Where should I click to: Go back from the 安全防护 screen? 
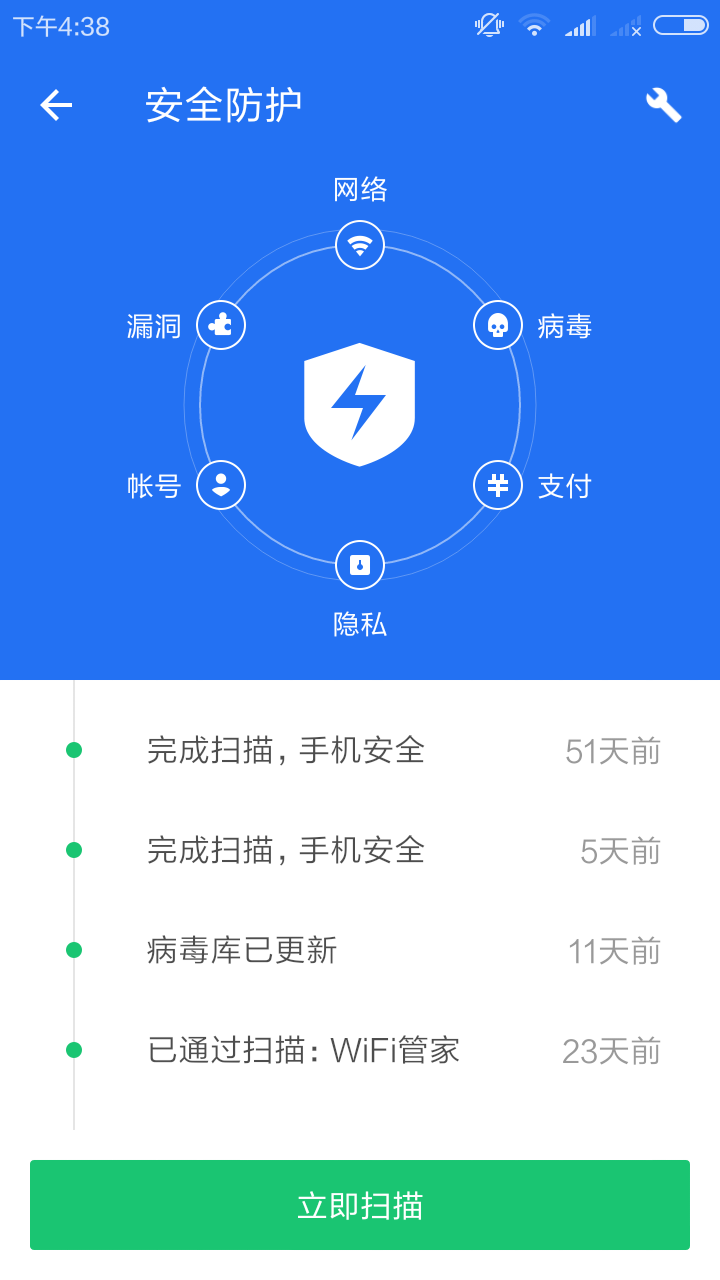click(x=56, y=105)
